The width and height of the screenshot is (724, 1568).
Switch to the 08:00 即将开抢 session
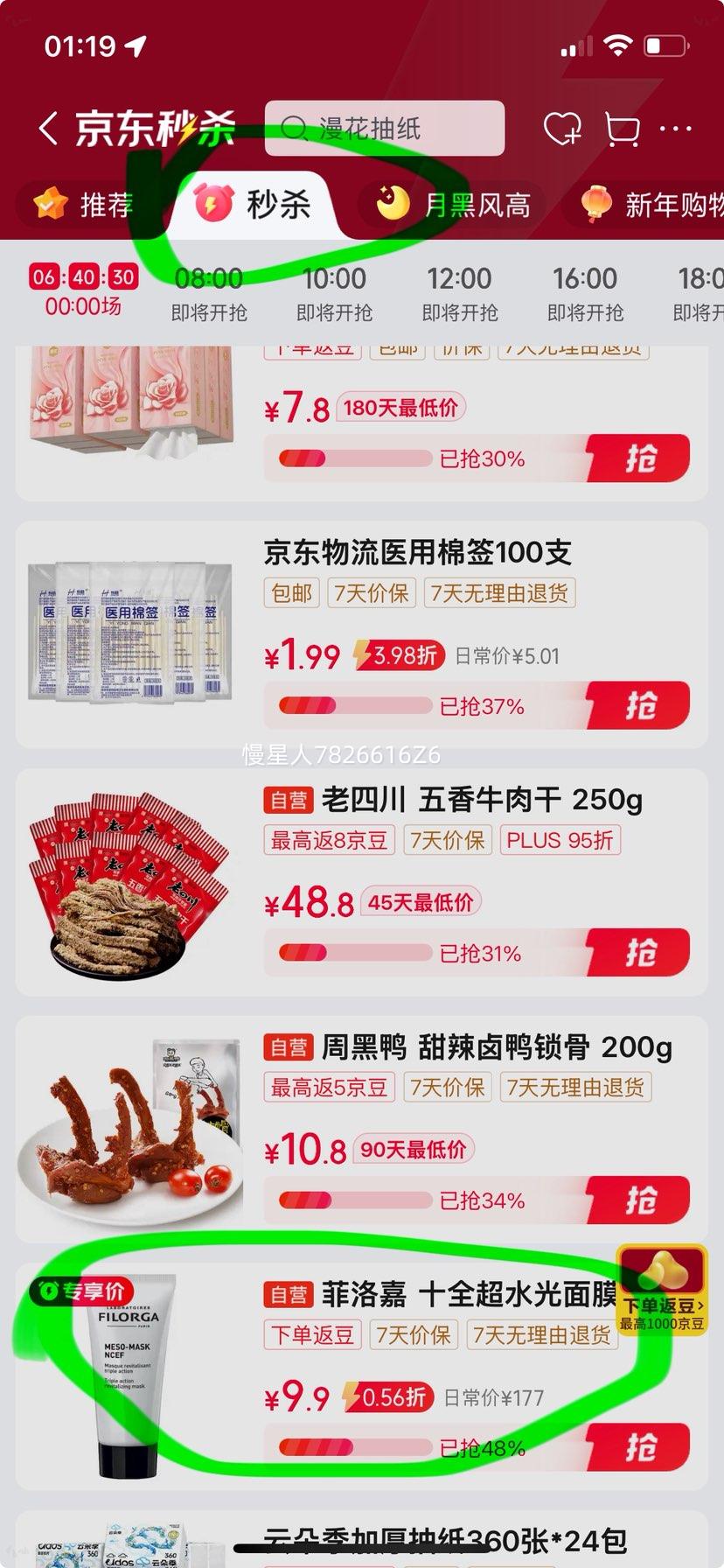pyautogui.click(x=210, y=293)
